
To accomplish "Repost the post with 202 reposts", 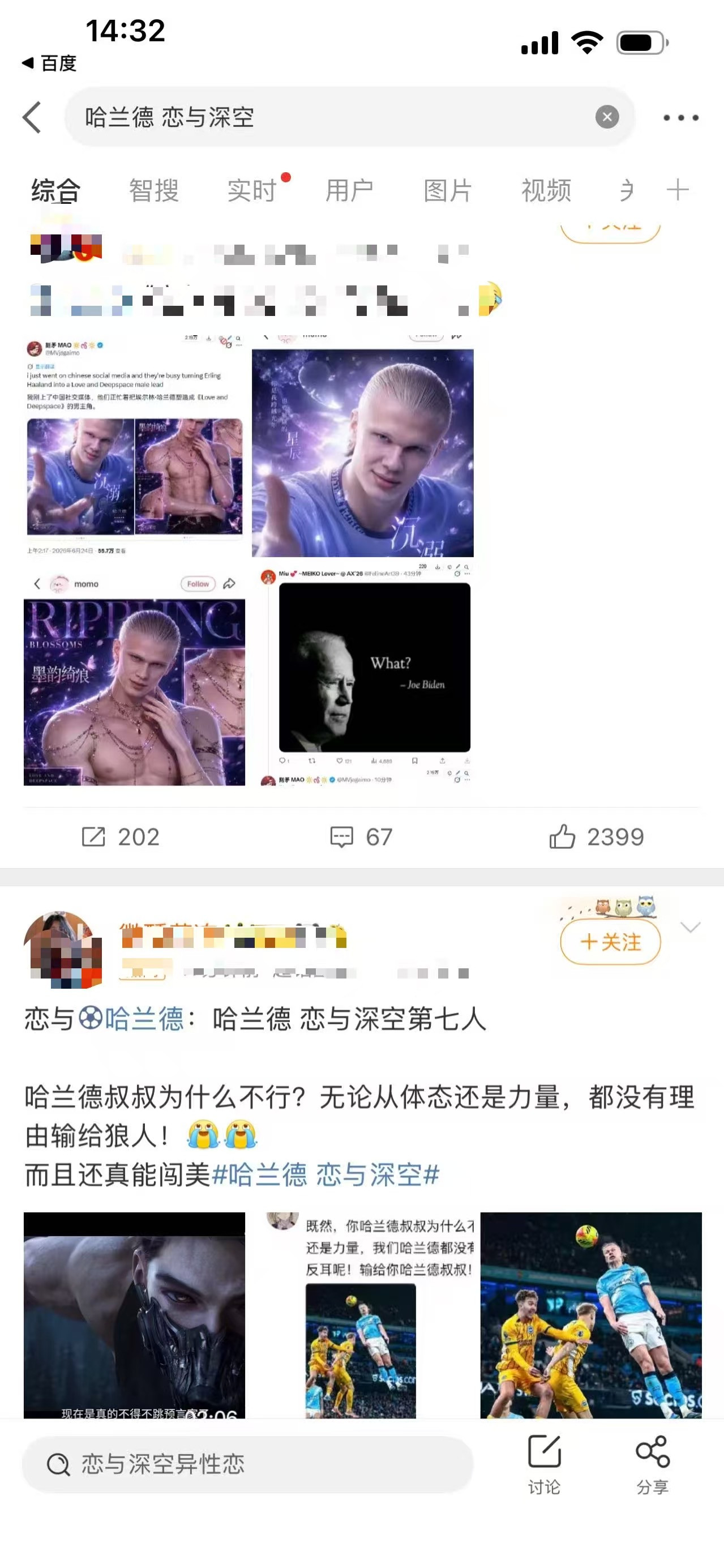I will coord(121,837).
